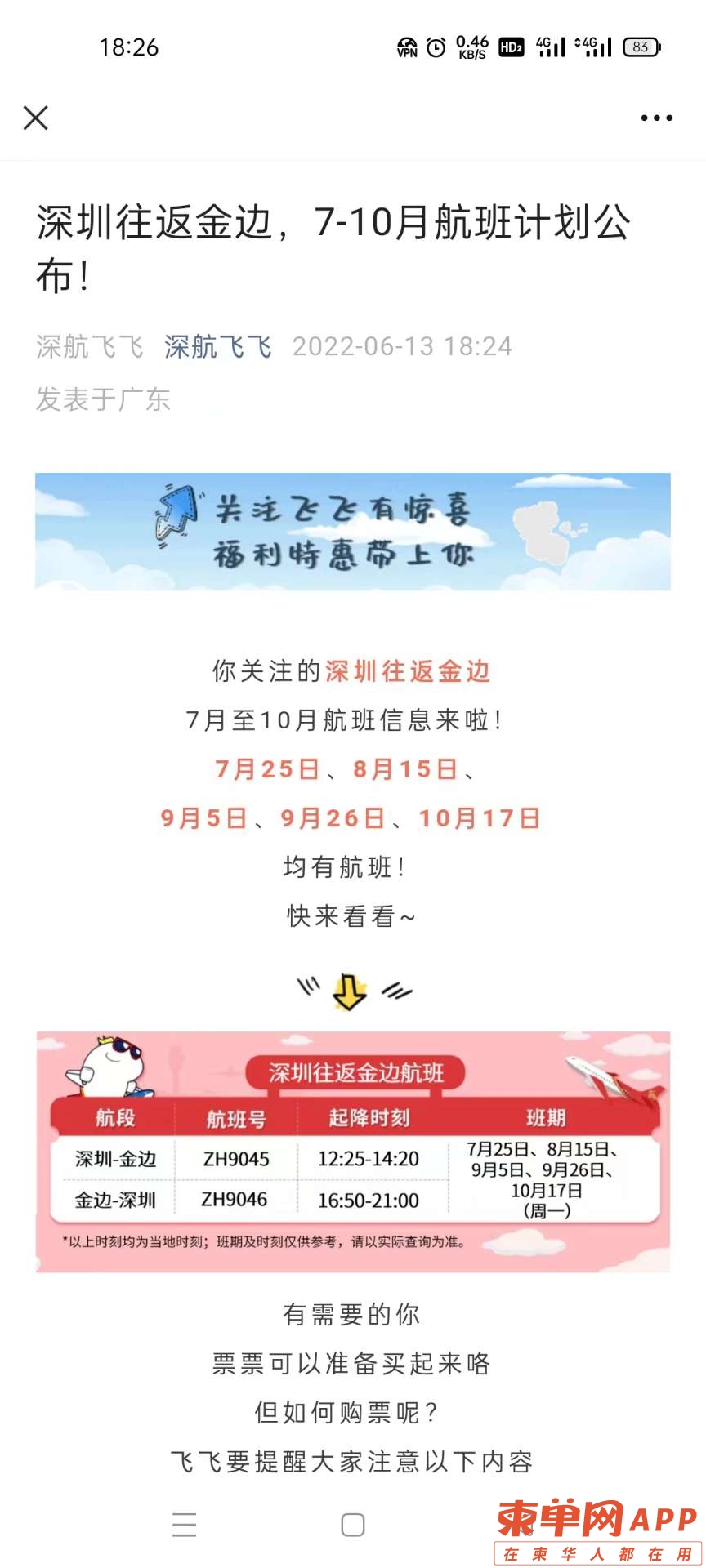Close the article page

(x=36, y=118)
